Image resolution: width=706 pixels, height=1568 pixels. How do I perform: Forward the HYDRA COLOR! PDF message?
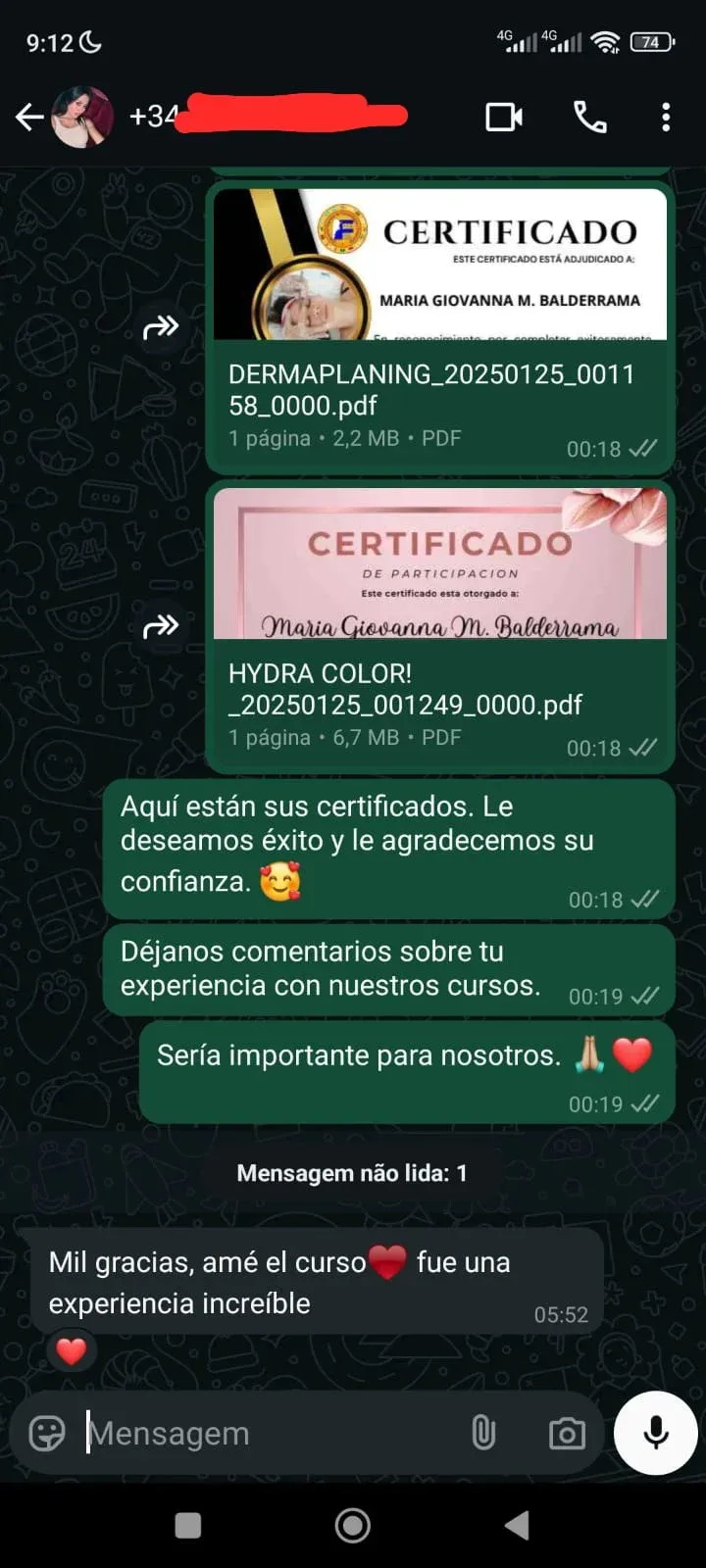click(x=161, y=625)
